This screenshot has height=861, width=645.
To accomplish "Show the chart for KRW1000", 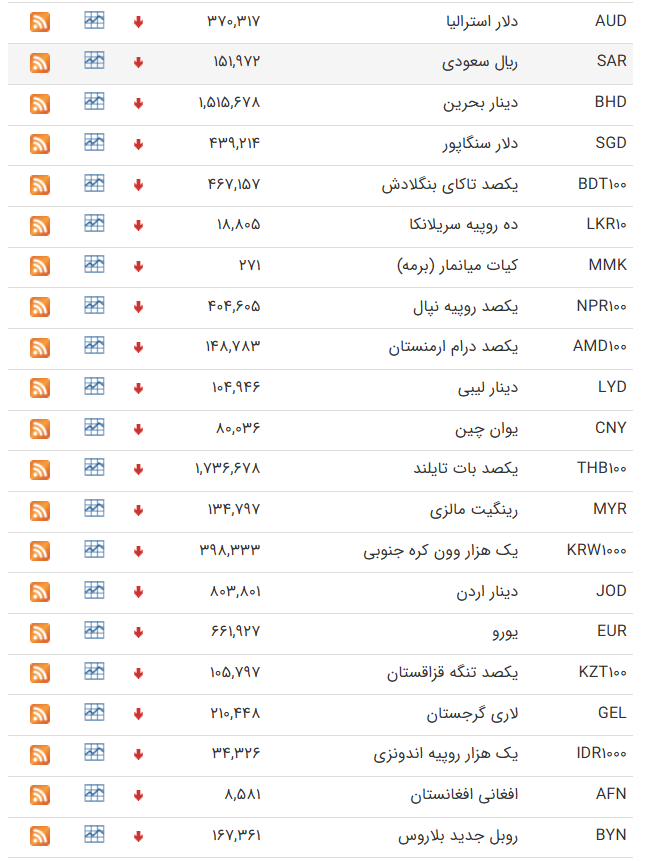I will (95, 549).
